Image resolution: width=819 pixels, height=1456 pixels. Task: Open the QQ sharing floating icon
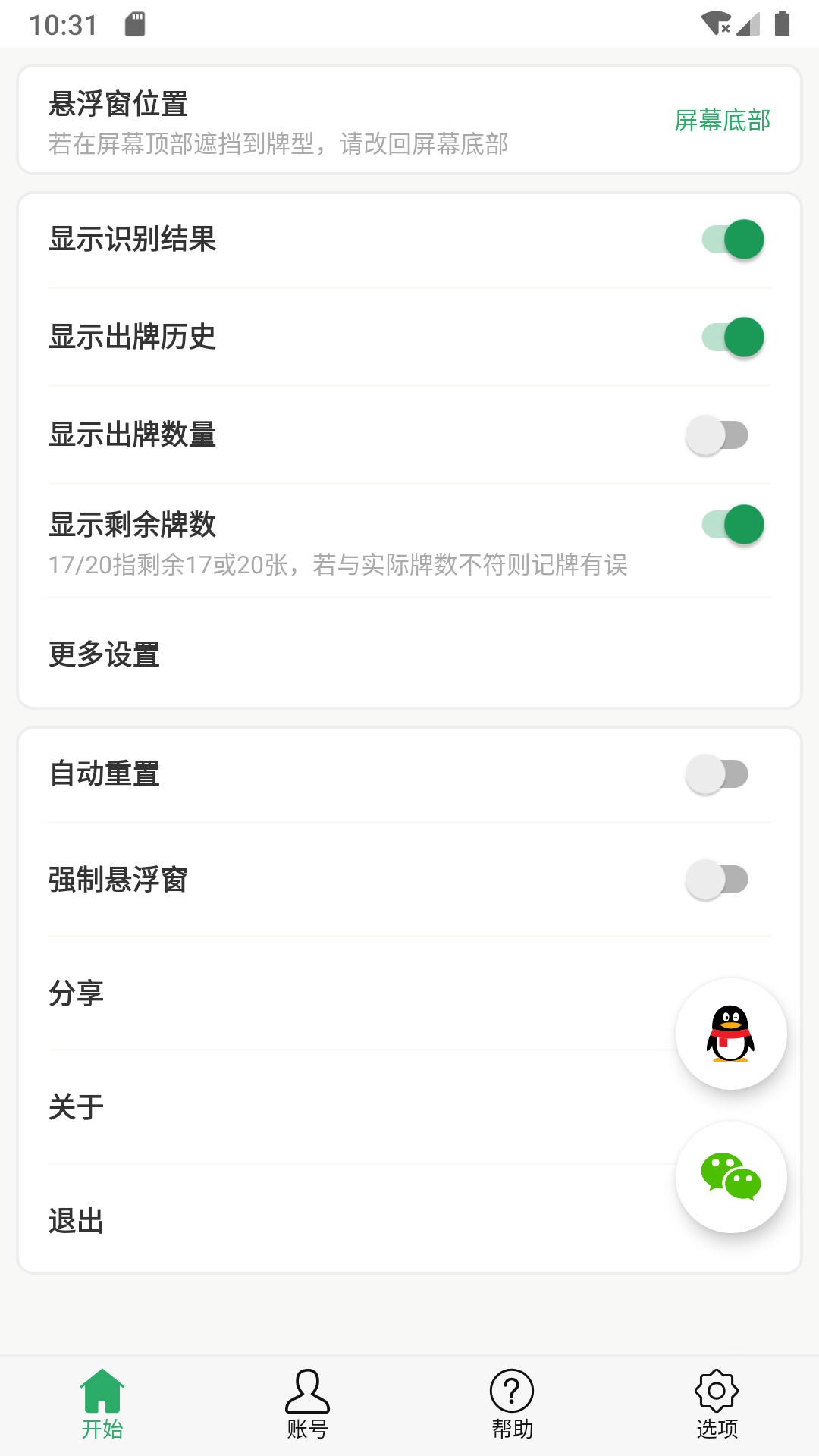tap(730, 1034)
